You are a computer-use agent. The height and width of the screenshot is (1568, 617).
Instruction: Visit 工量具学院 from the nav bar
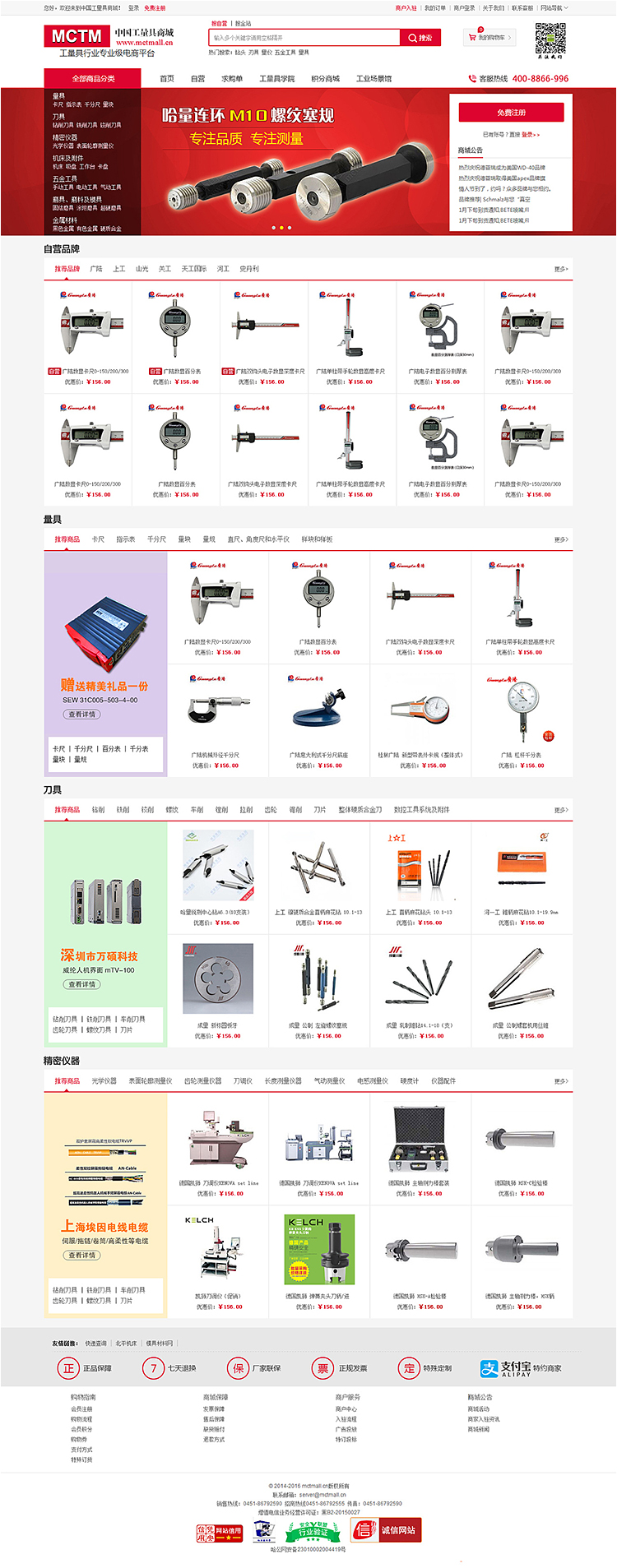pyautogui.click(x=276, y=79)
